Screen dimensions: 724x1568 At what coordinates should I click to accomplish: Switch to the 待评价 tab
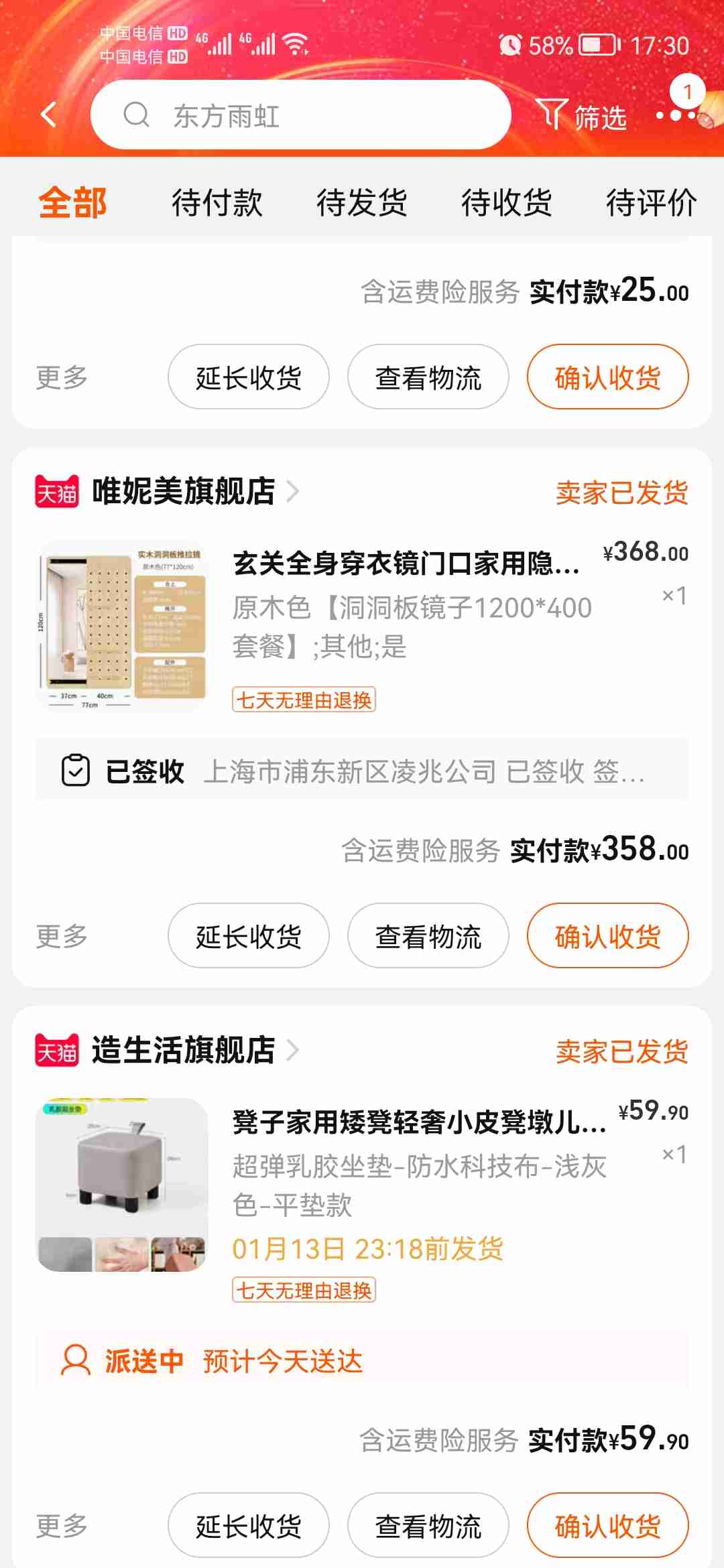pyautogui.click(x=650, y=202)
